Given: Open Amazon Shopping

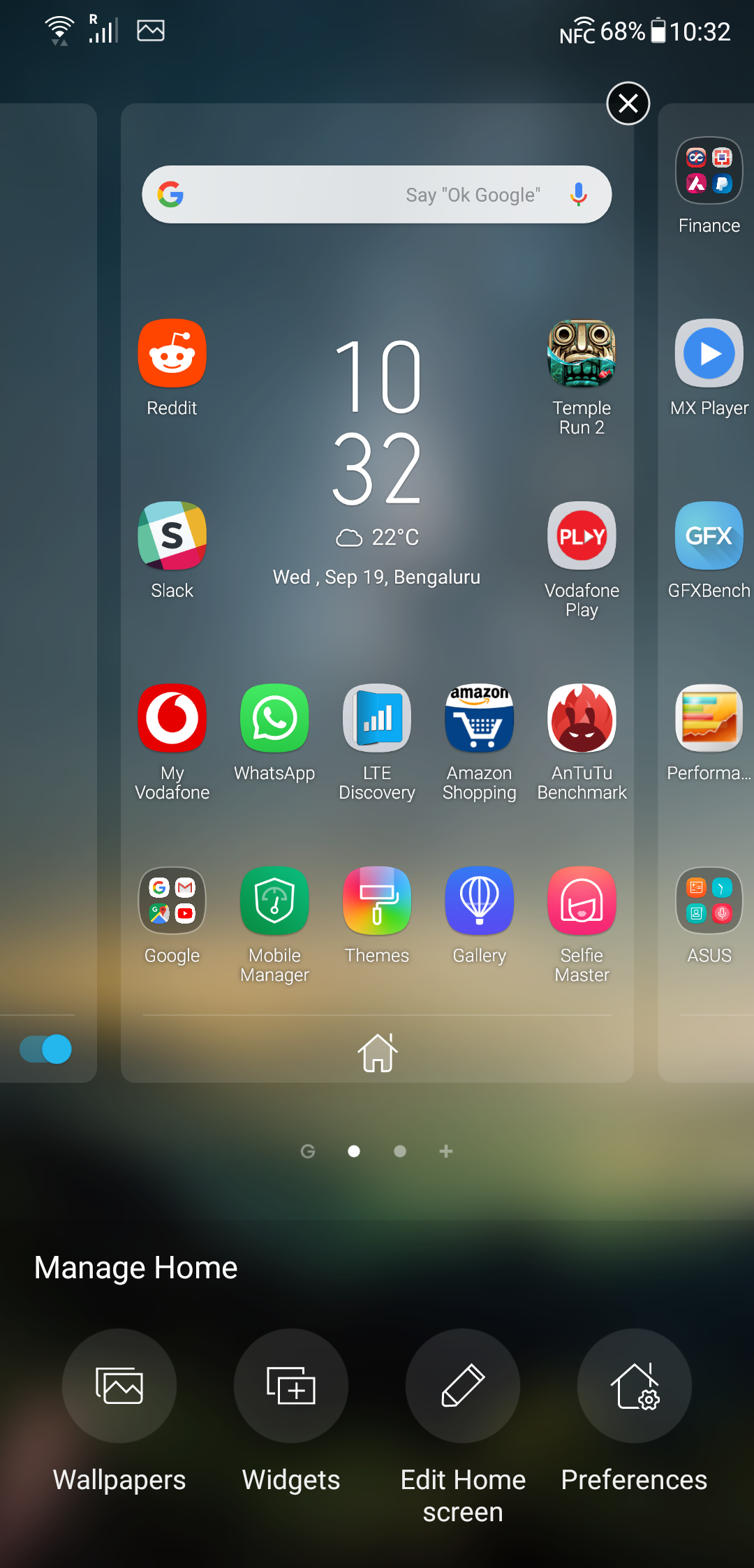Looking at the screenshot, I should tap(480, 718).
